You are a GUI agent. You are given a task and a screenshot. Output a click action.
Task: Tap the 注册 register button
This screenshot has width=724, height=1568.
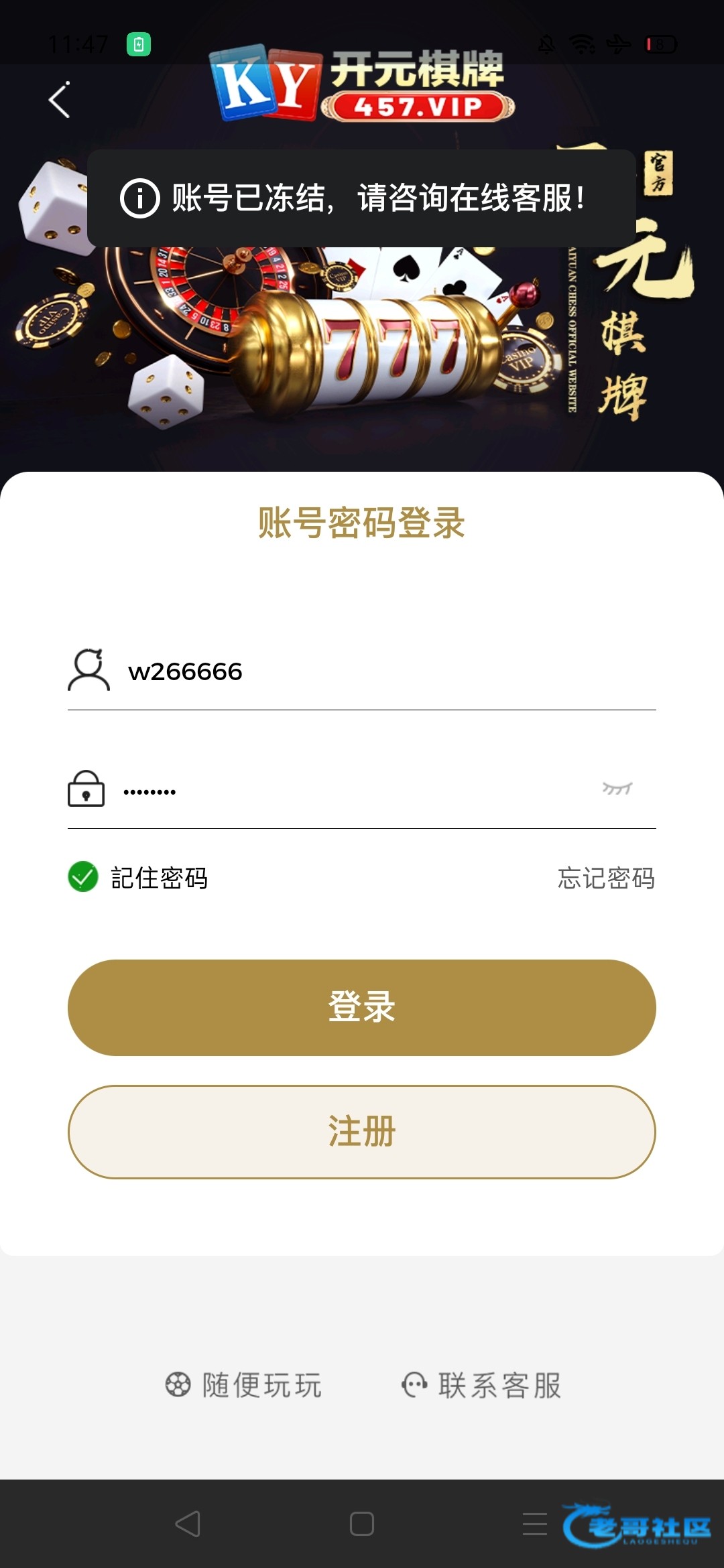pyautogui.click(x=362, y=1132)
